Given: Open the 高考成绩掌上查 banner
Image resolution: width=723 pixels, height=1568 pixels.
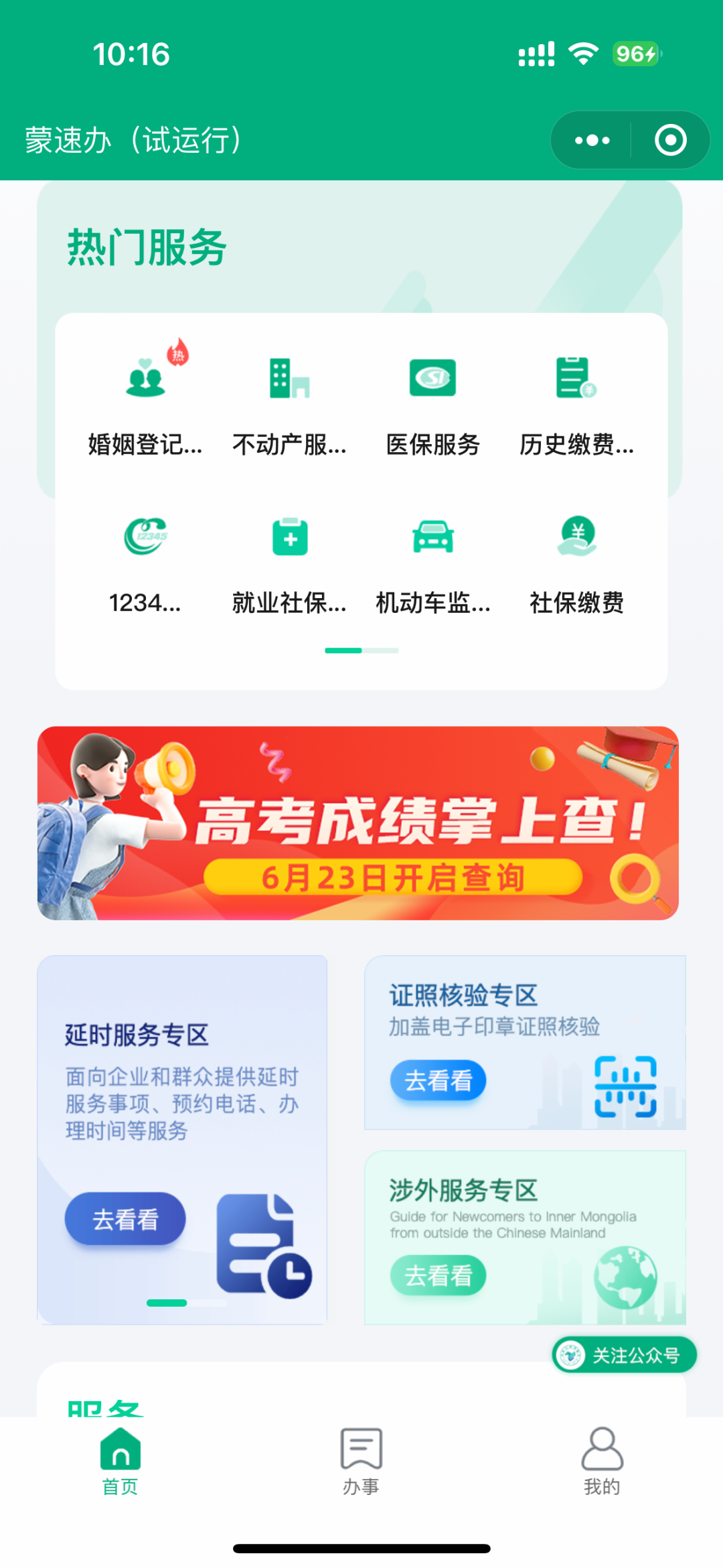Looking at the screenshot, I should click(358, 823).
